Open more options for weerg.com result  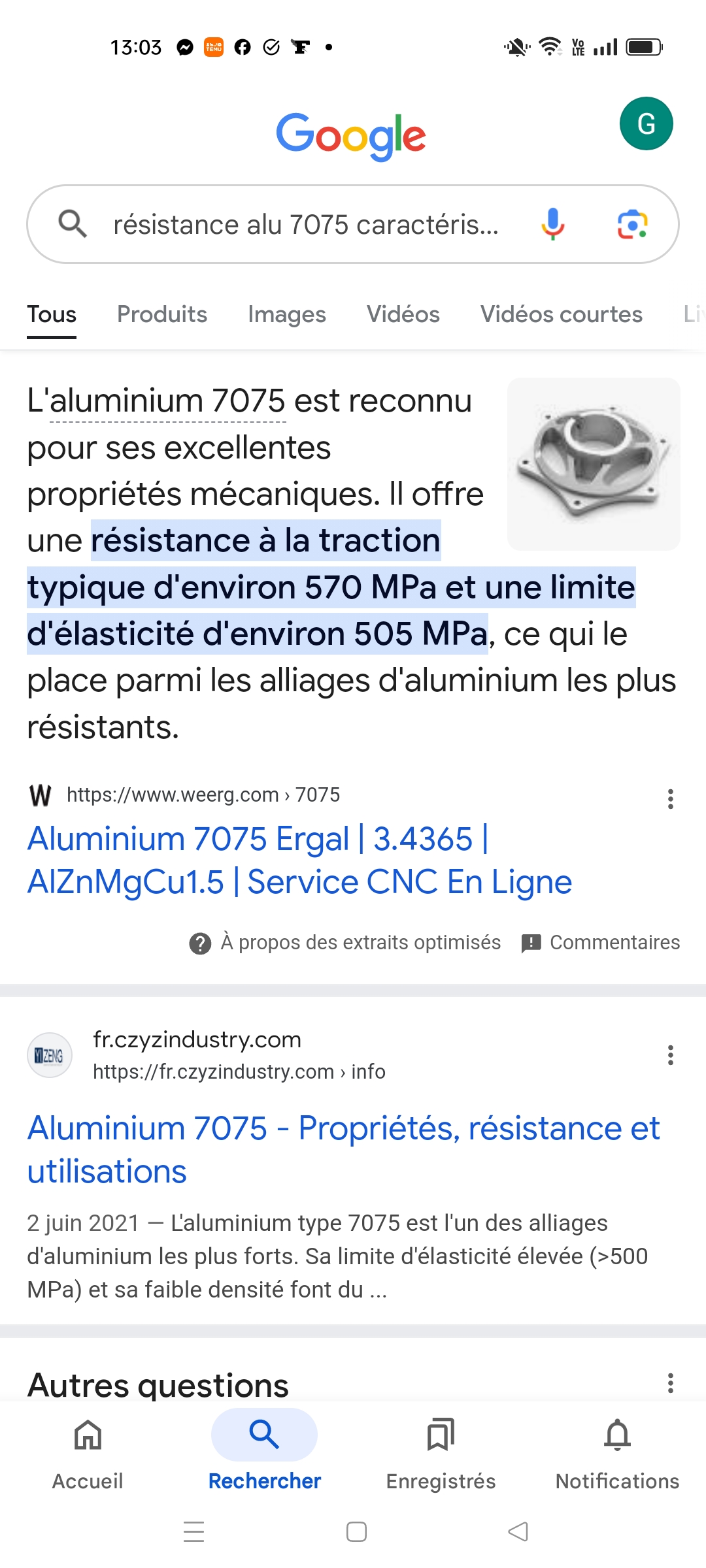point(670,798)
